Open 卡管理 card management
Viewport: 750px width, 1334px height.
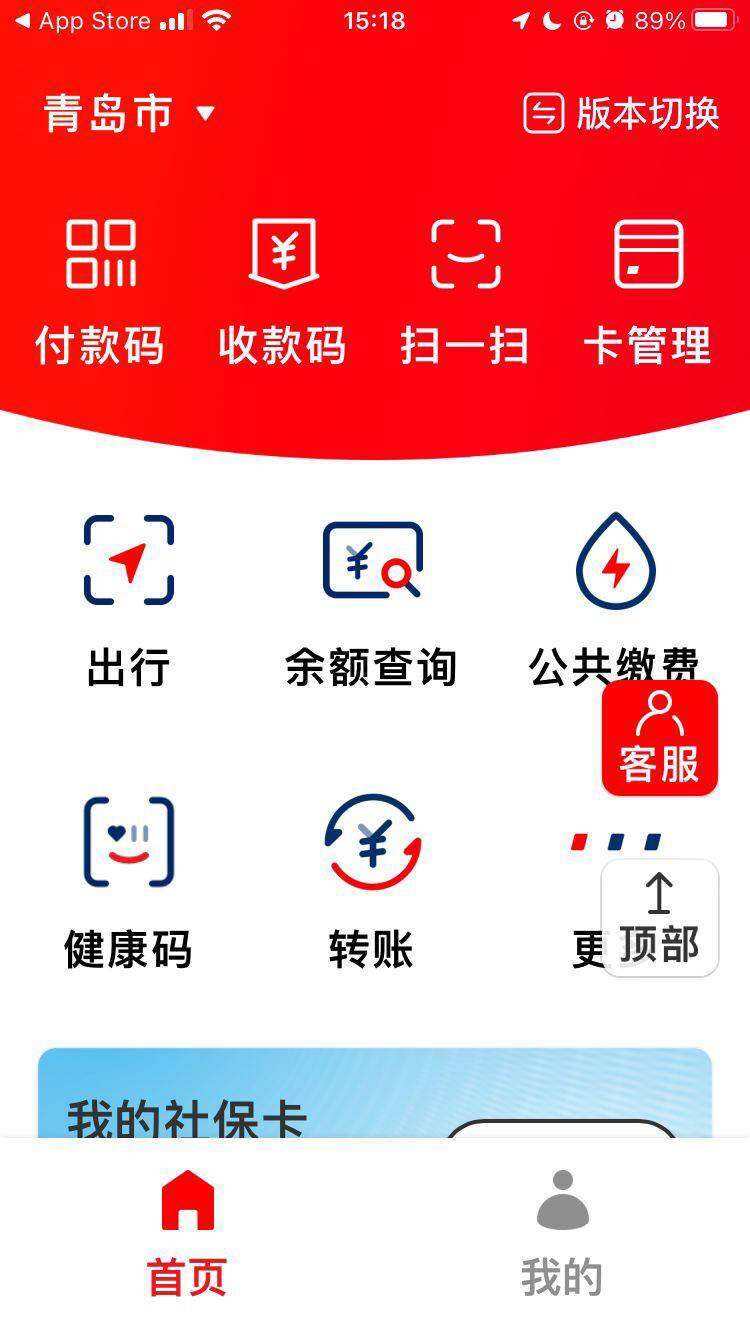648,285
